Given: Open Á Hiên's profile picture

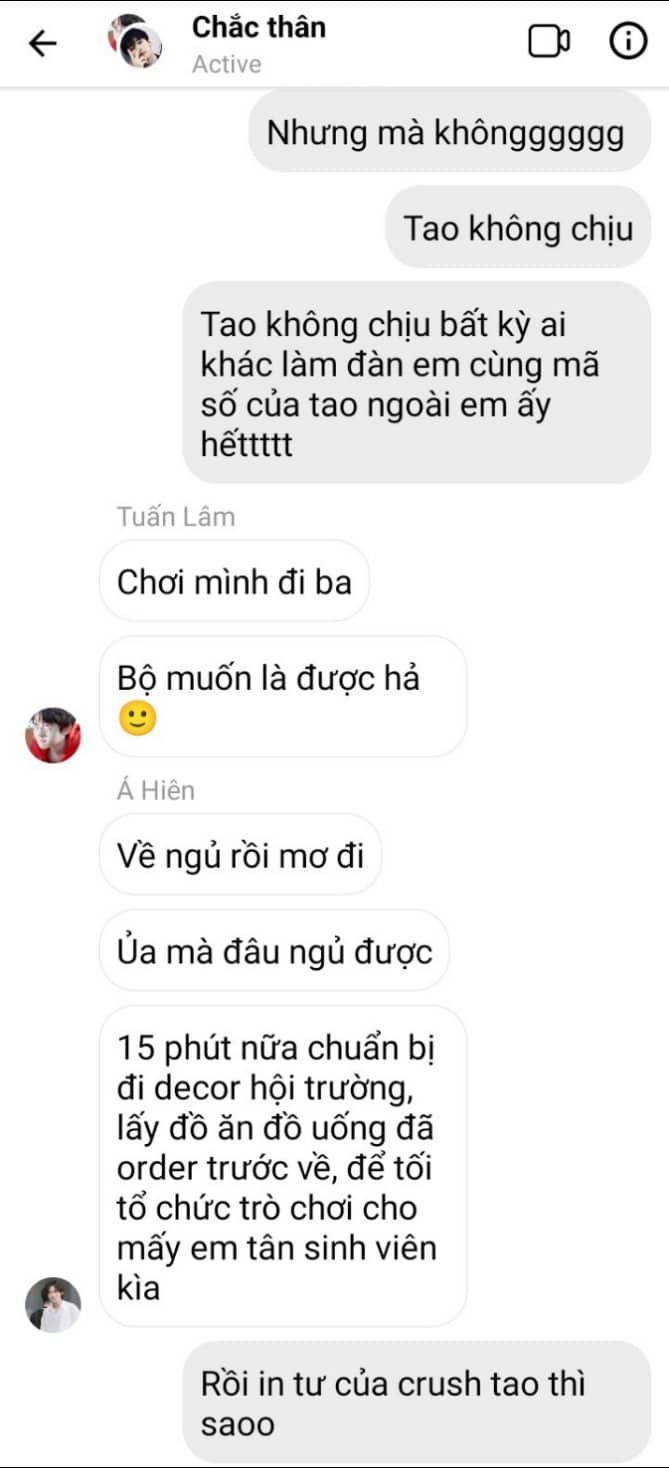Looking at the screenshot, I should pyautogui.click(x=52, y=1304).
